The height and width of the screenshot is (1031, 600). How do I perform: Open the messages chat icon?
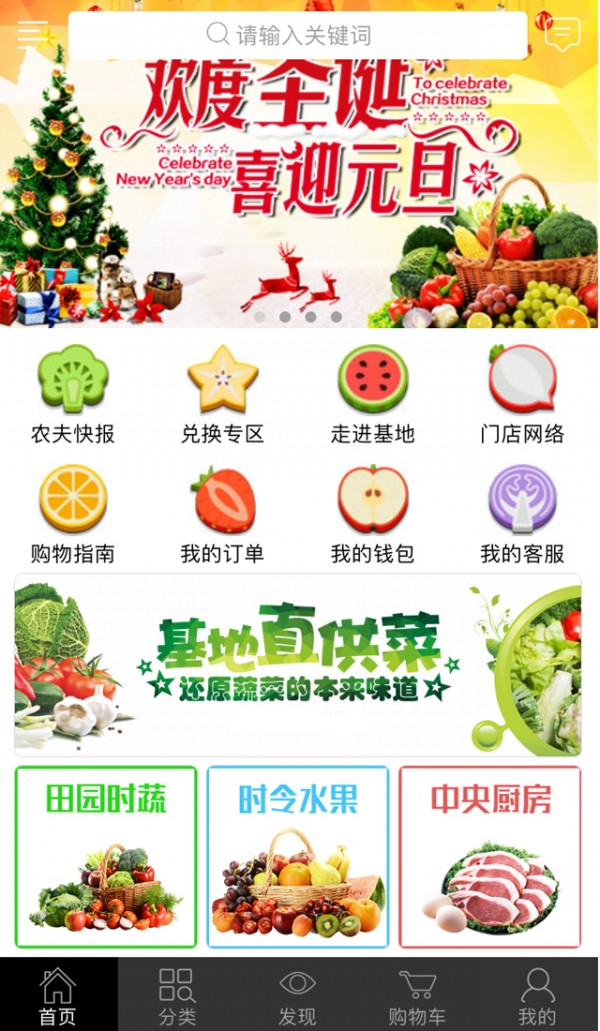pyautogui.click(x=562, y=34)
